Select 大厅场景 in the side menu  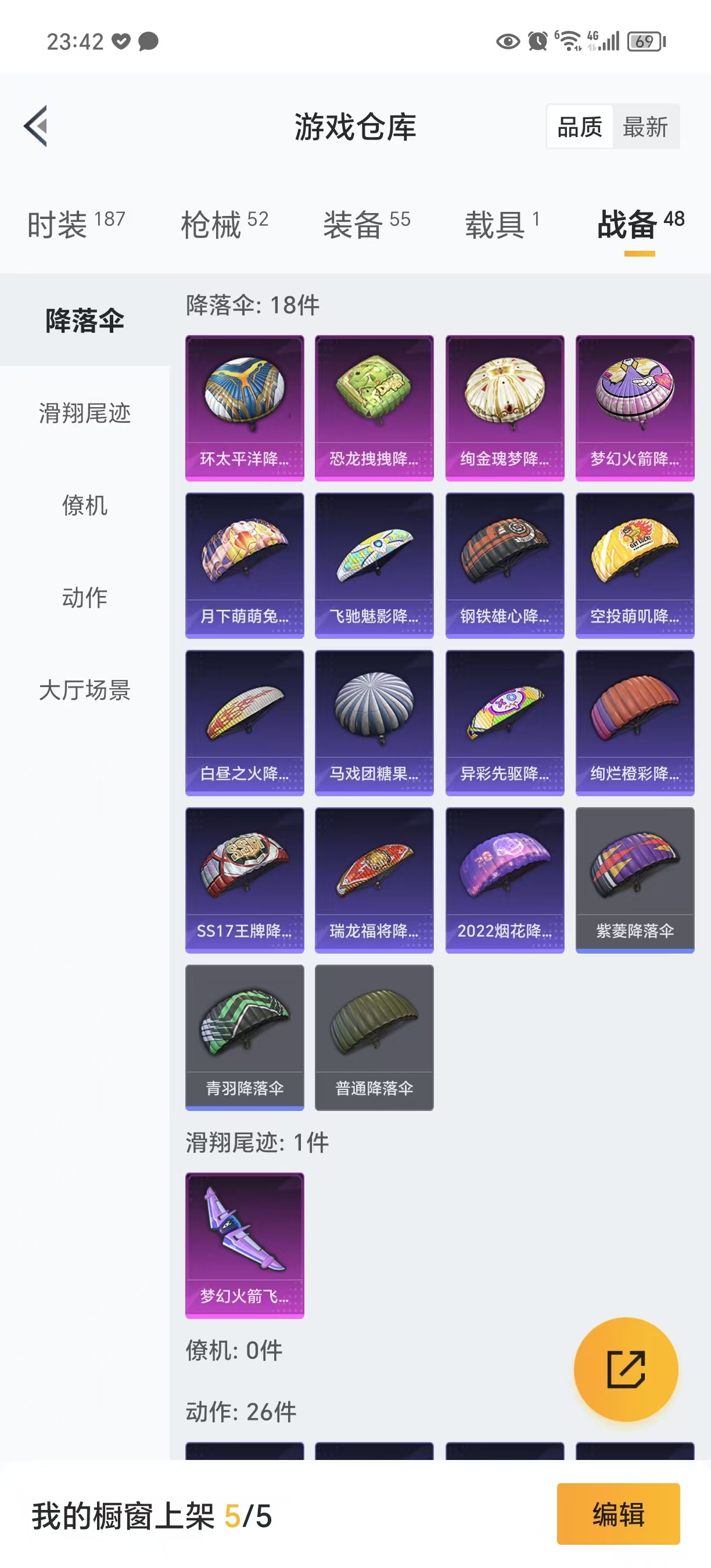[85, 690]
